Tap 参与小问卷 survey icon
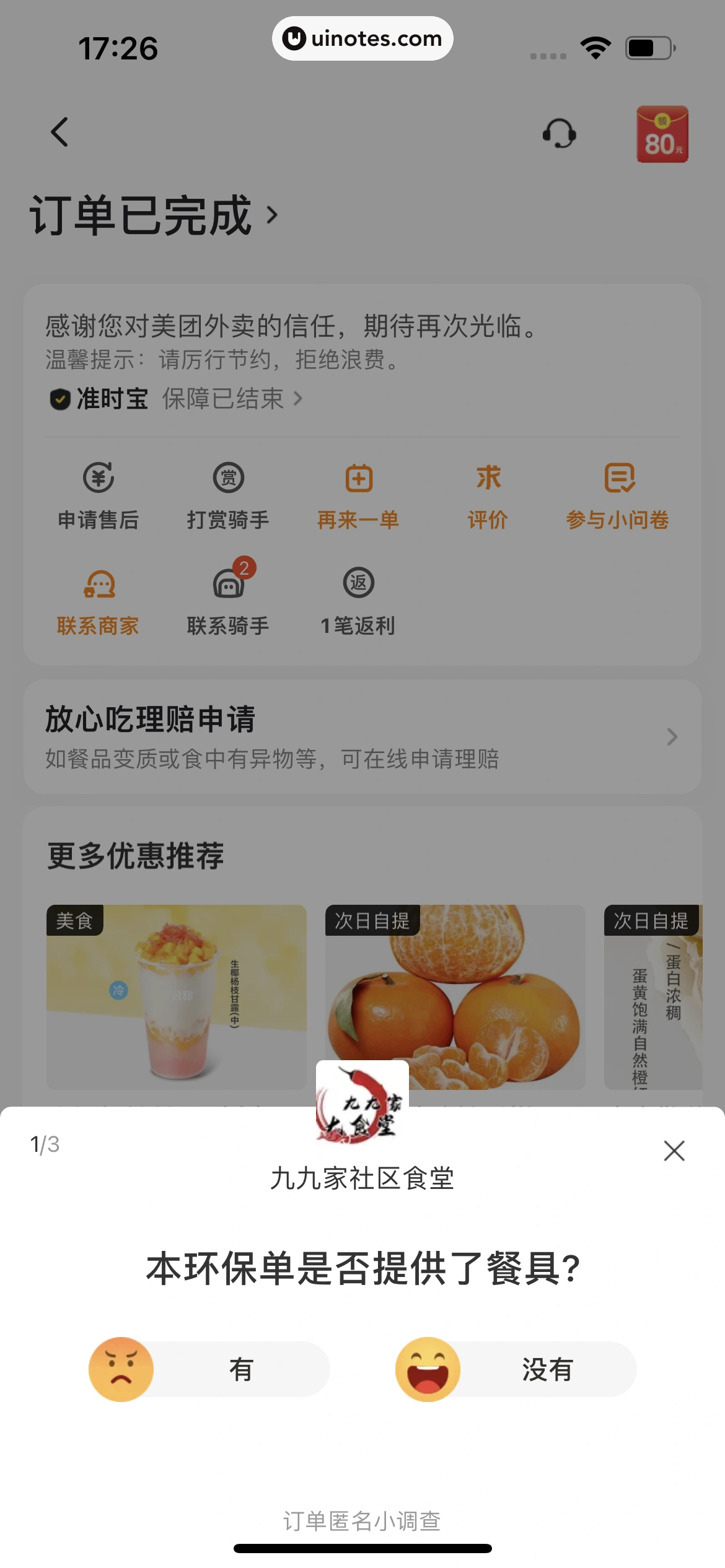Viewport: 725px width, 1568px height. pos(618,495)
